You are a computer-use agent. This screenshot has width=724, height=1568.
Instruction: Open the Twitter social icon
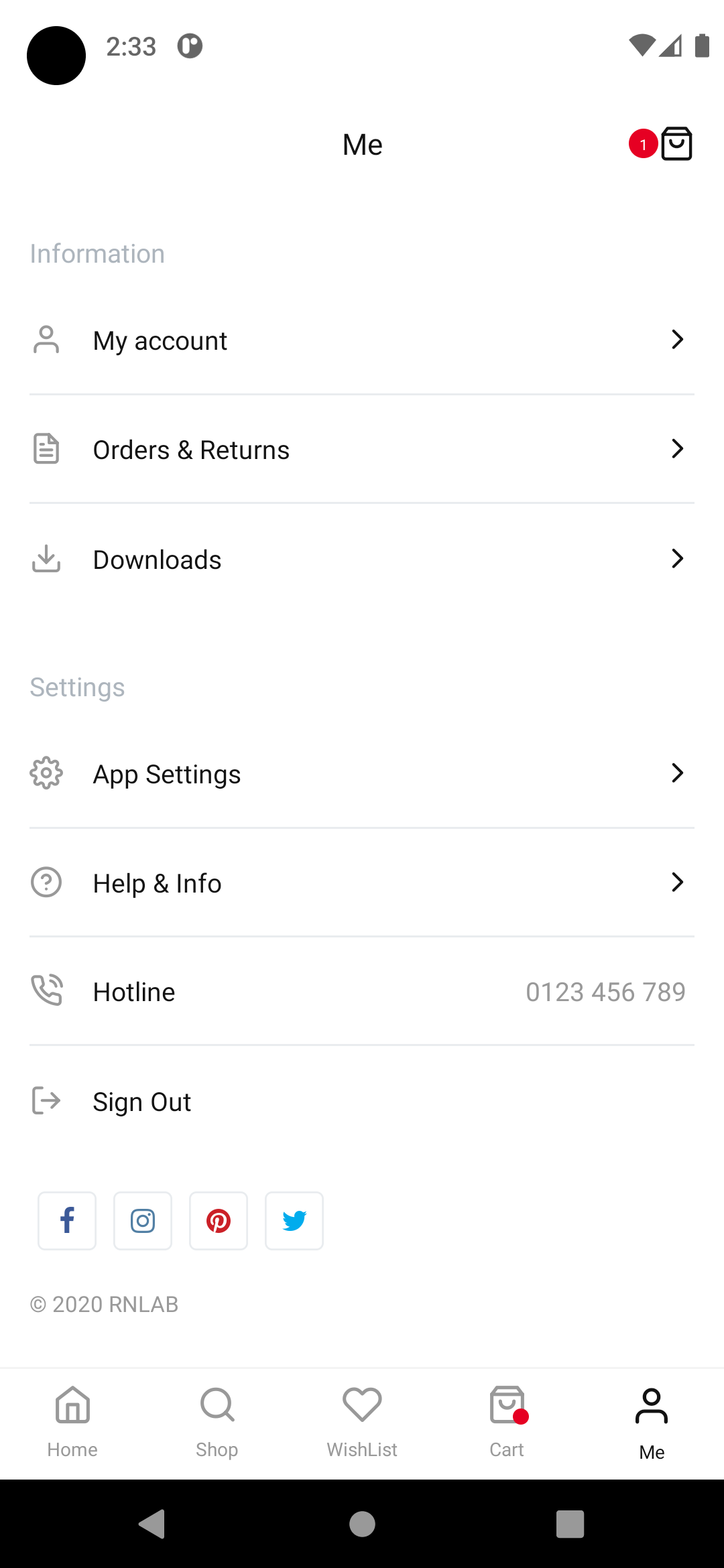tap(294, 1220)
